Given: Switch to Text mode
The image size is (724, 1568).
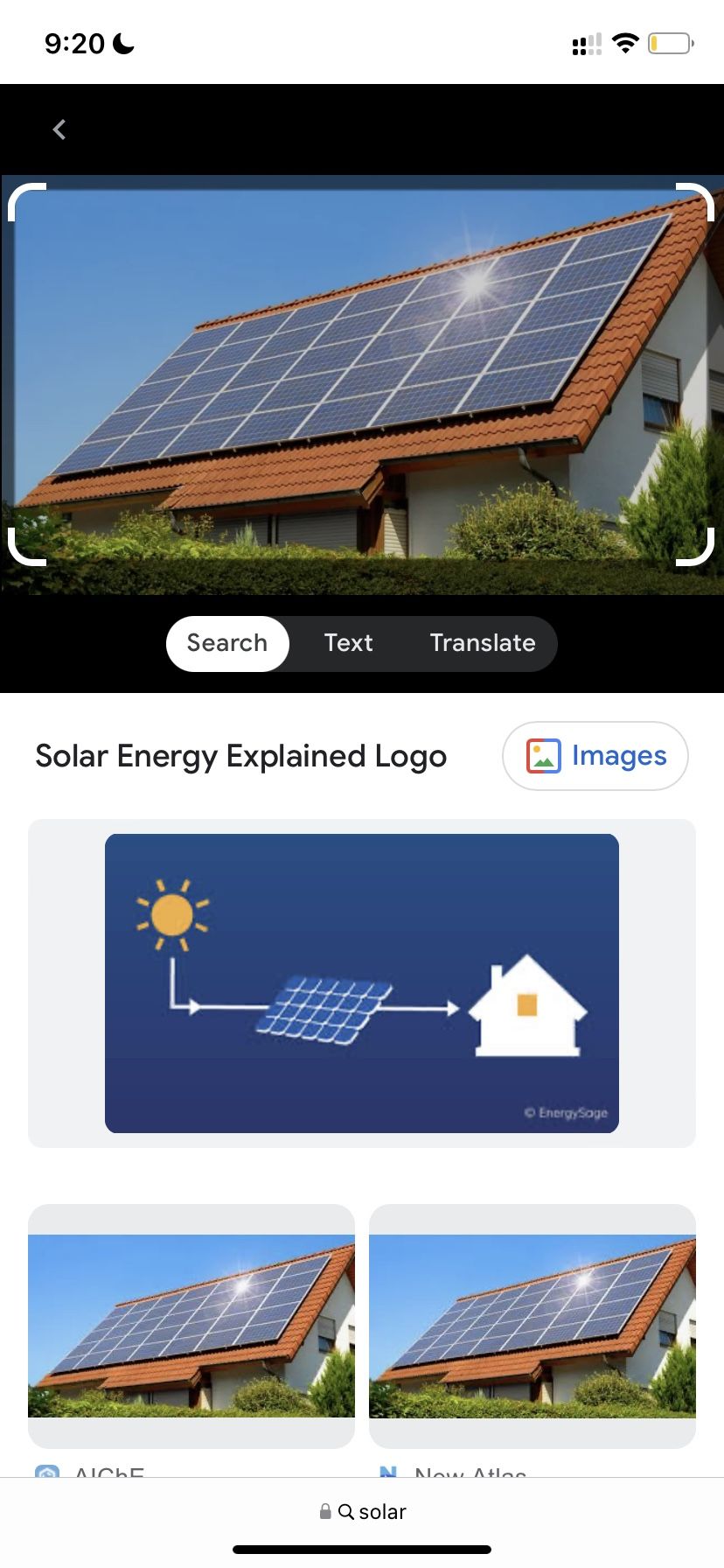Looking at the screenshot, I should pyautogui.click(x=348, y=643).
